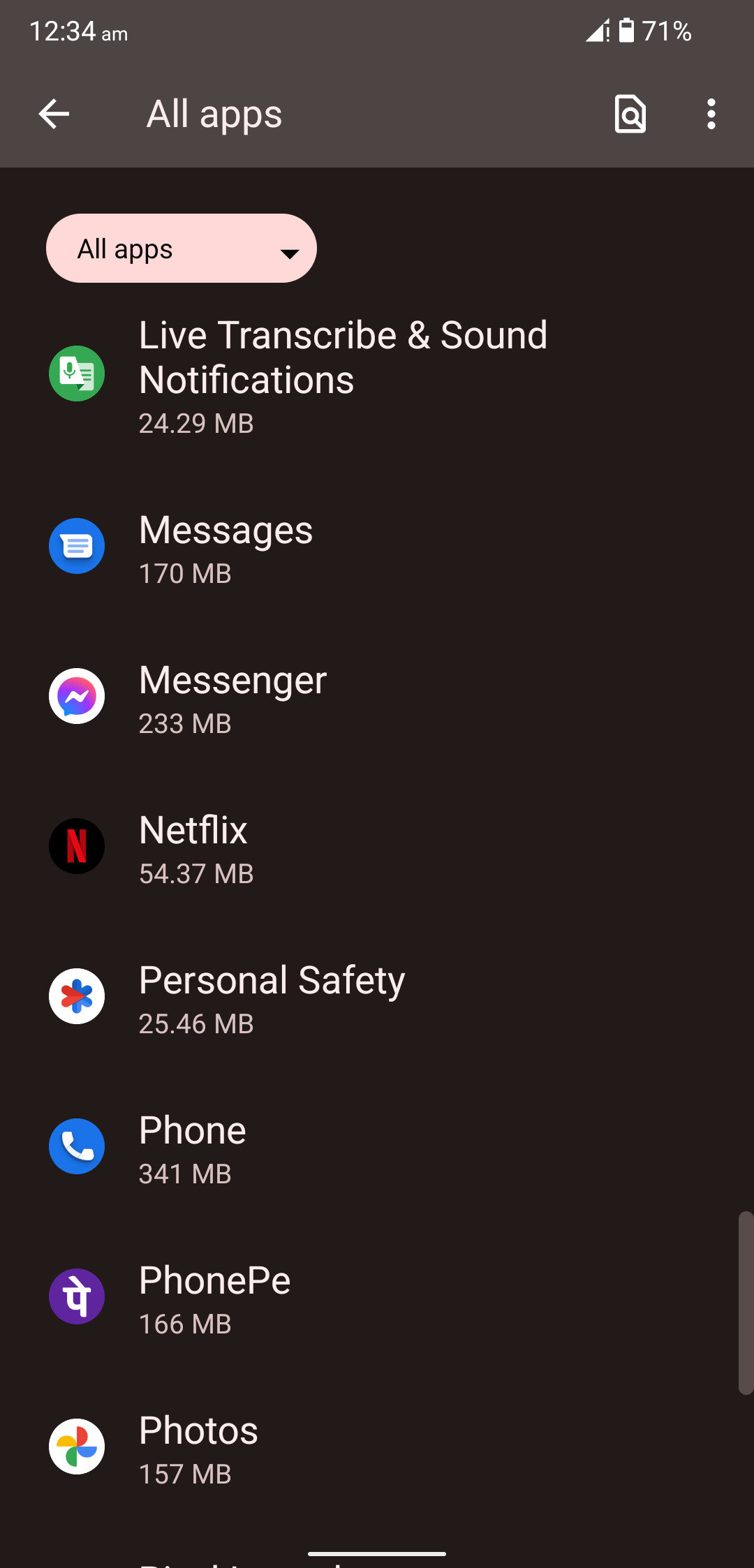Tap the battery indicator in status bar

click(x=627, y=31)
